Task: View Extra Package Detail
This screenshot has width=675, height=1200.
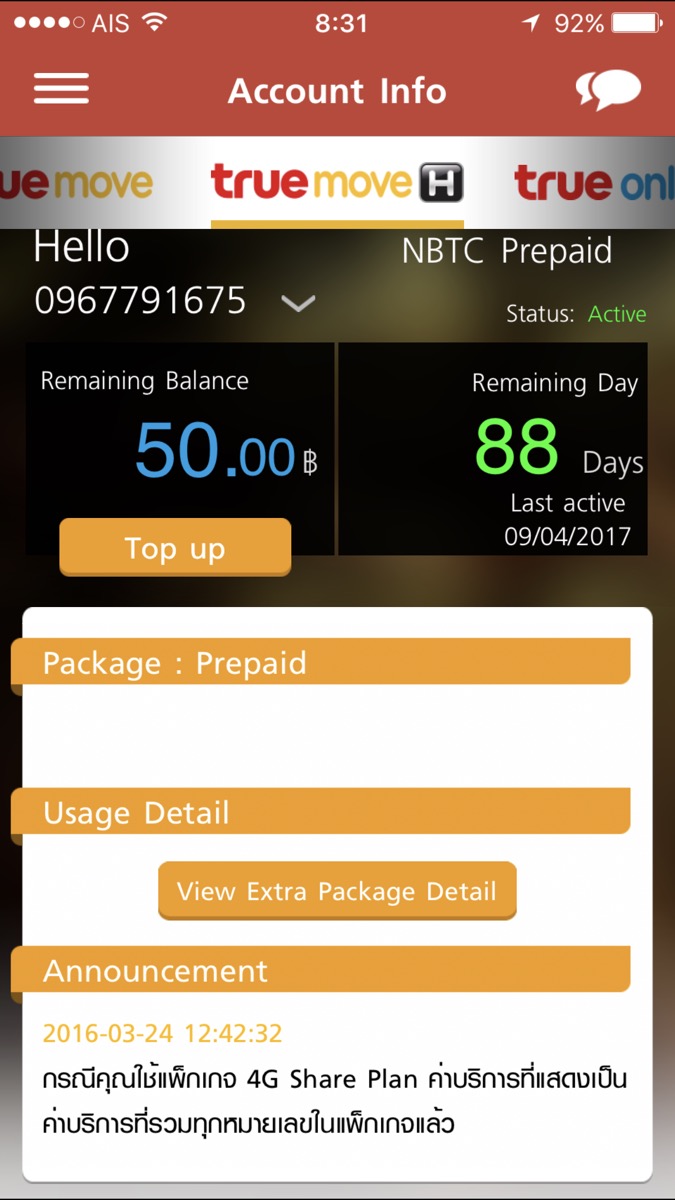Action: [337, 890]
